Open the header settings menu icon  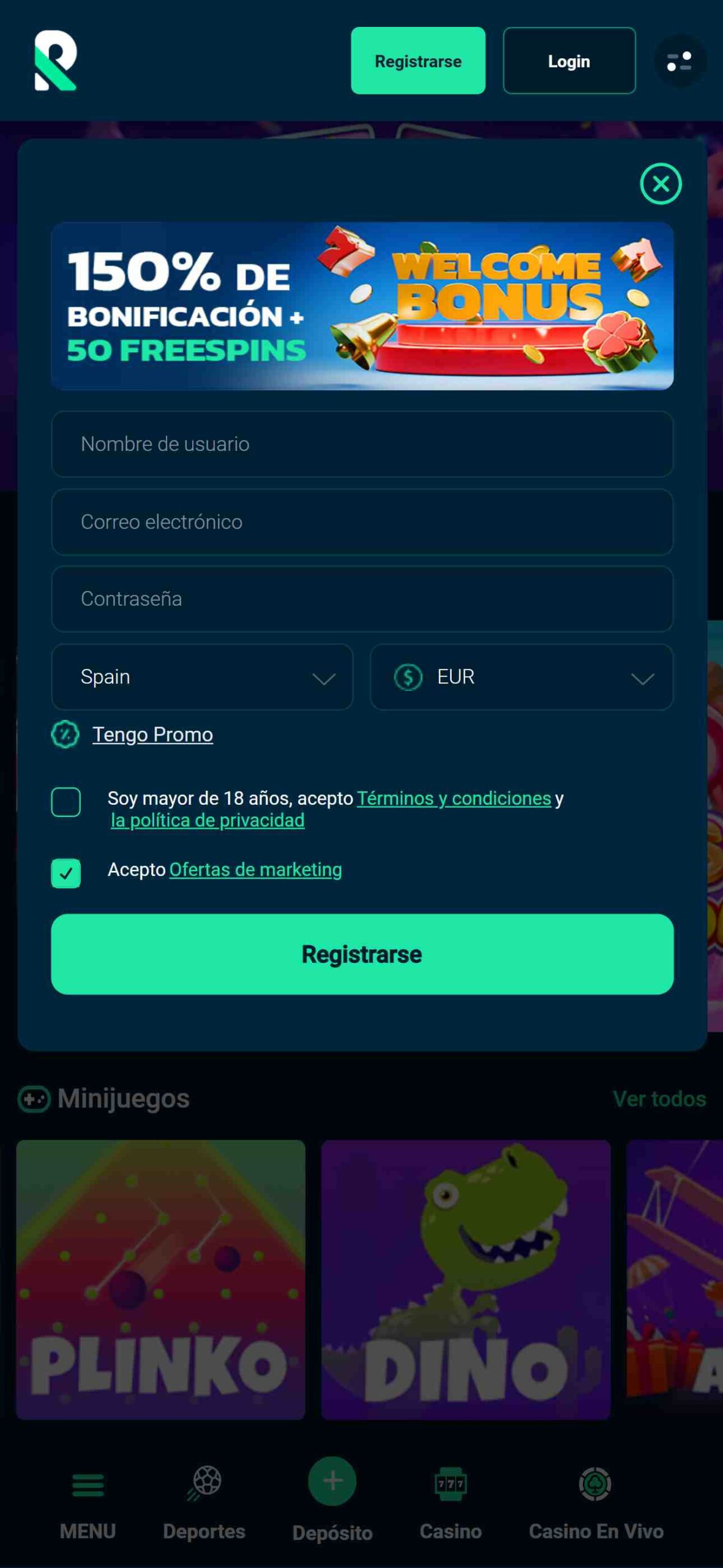coord(680,61)
